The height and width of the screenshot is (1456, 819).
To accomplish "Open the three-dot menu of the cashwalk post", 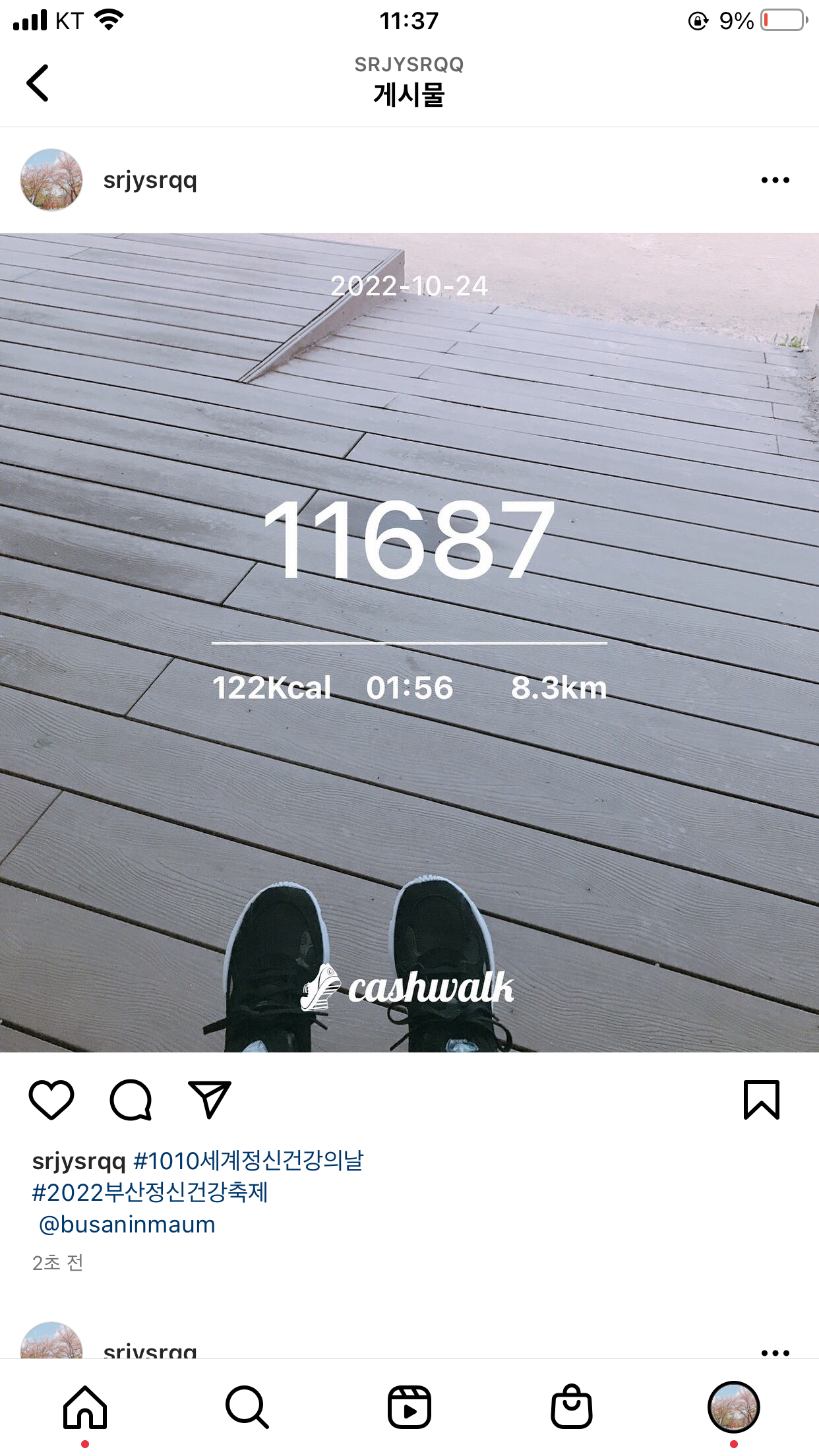I will pyautogui.click(x=774, y=180).
